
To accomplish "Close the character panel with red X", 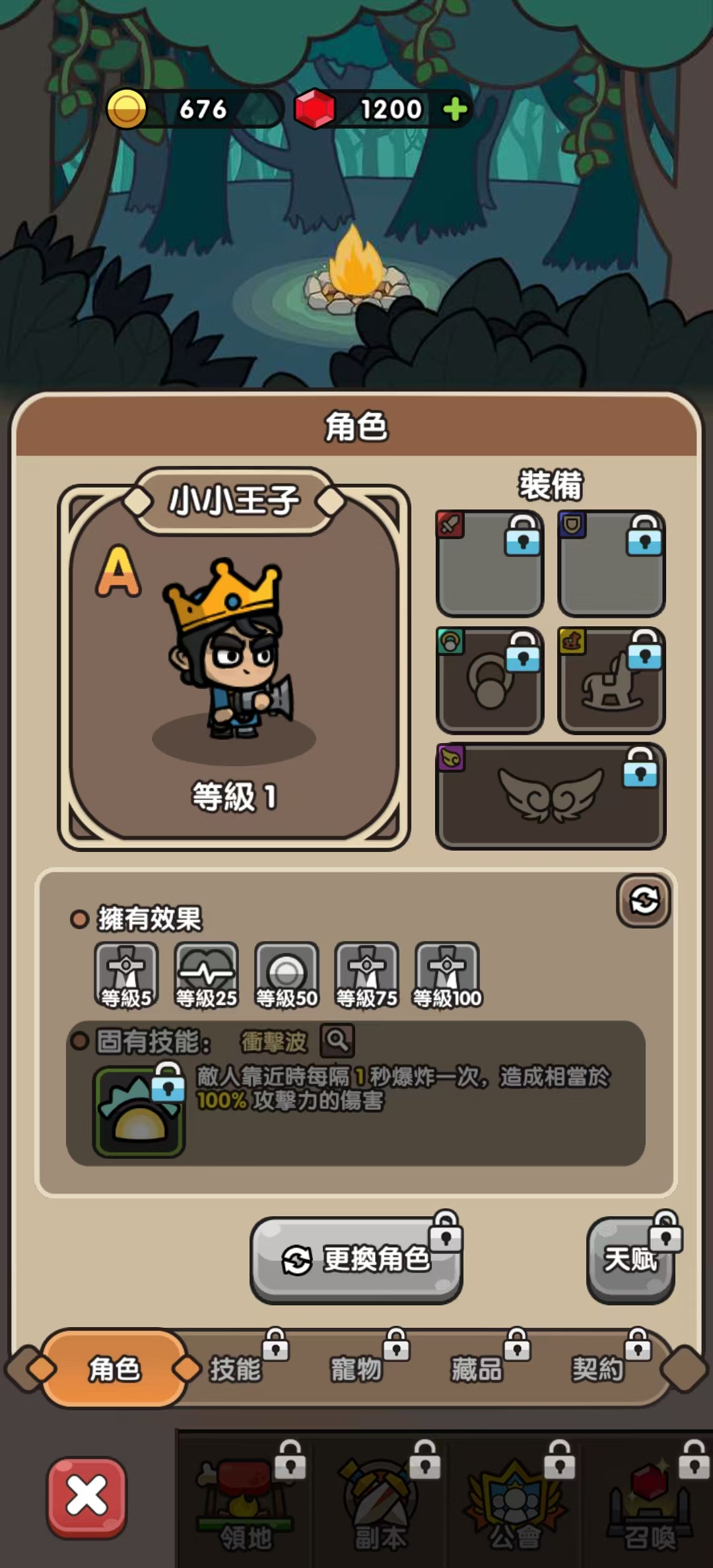I will point(86,1496).
